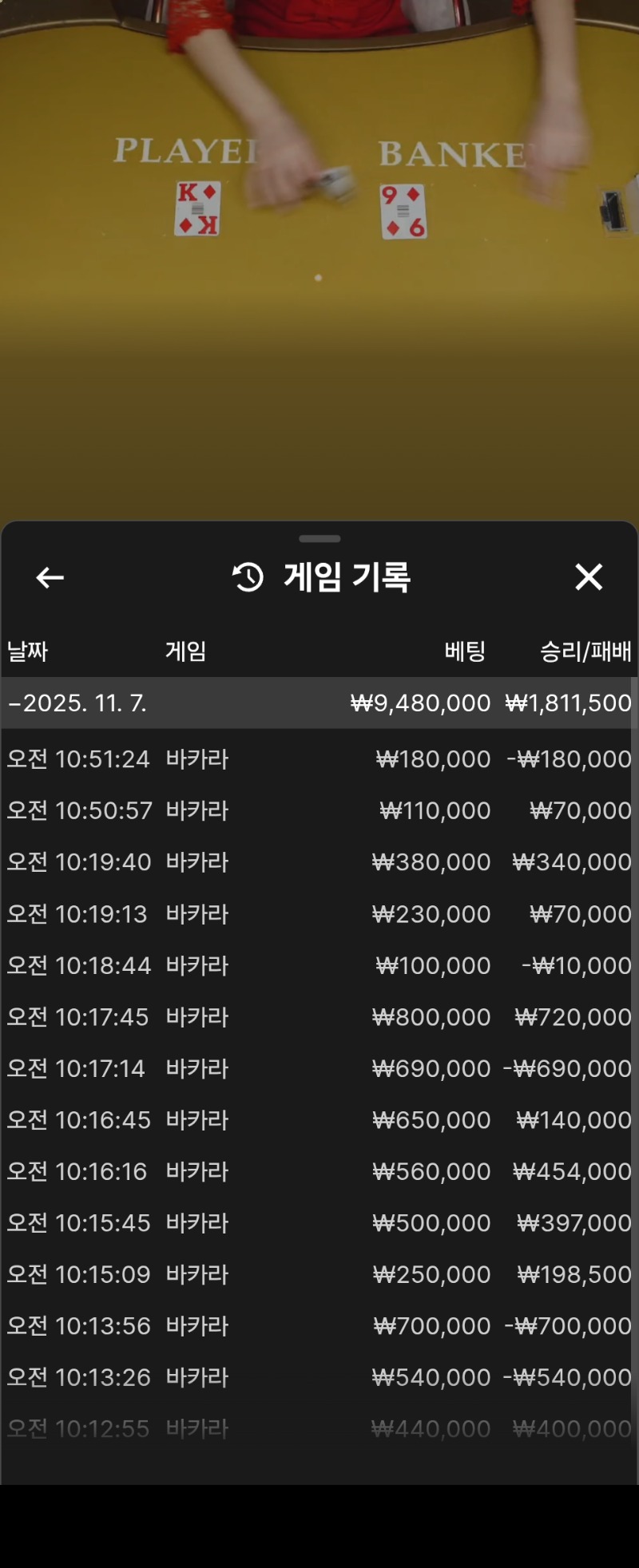Open the 오전 10:15:09 바카라 record
Viewport: 639px width, 1568px height.
coord(318,1274)
